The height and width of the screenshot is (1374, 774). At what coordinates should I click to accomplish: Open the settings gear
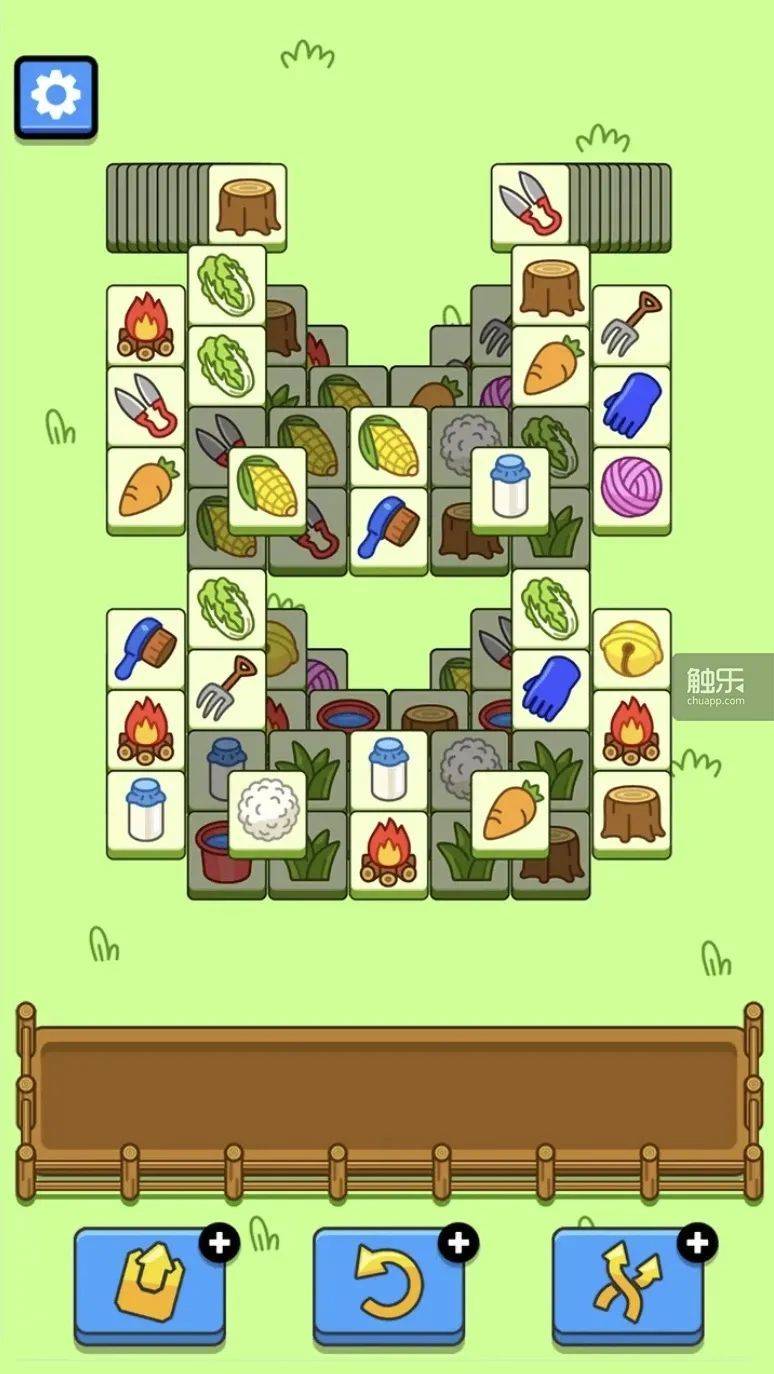click(56, 96)
